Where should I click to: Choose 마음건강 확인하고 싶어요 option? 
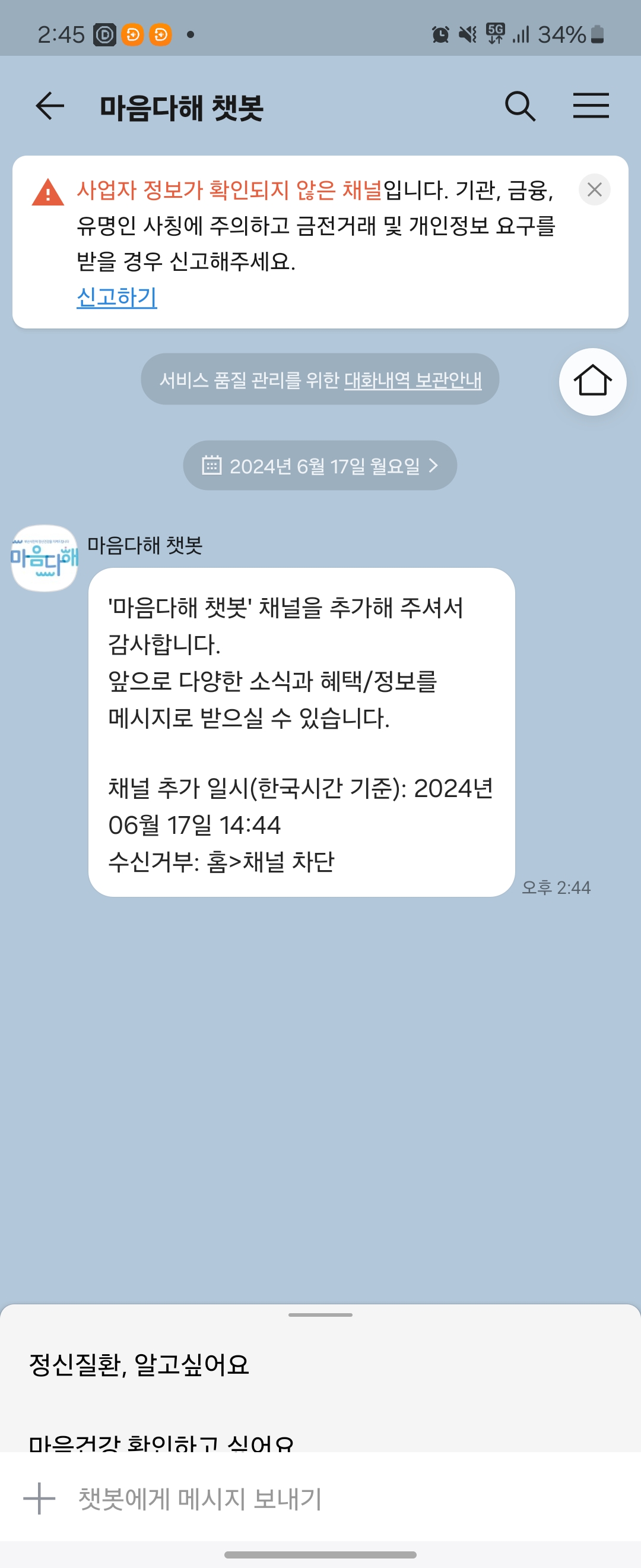click(161, 1443)
